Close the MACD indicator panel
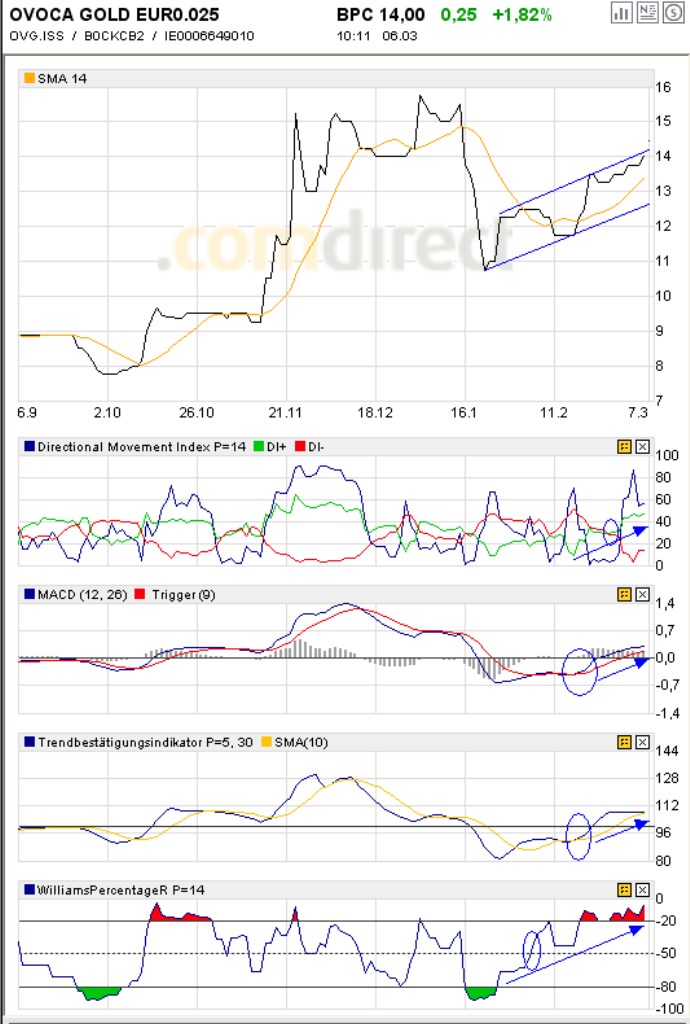 pos(643,594)
